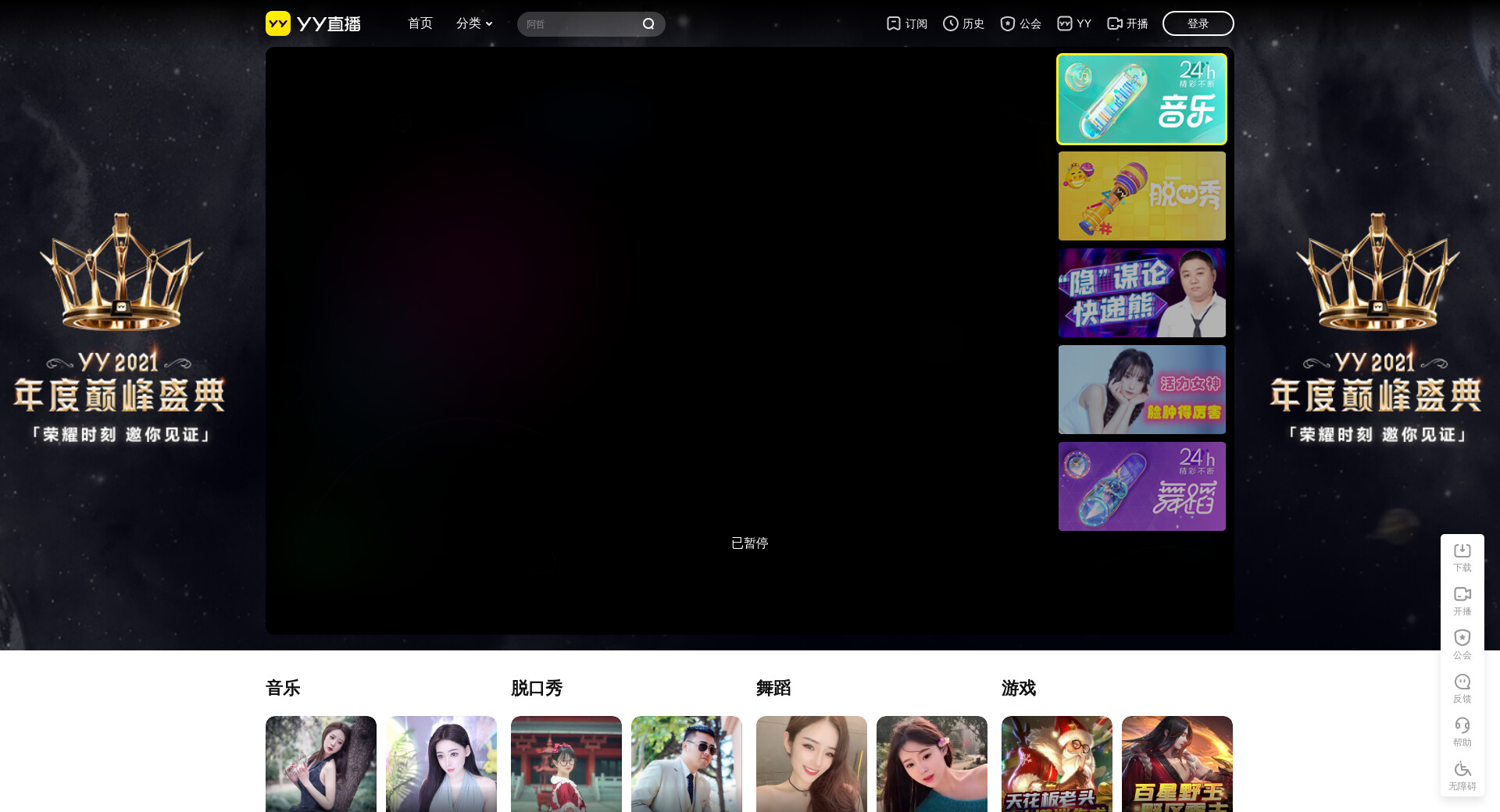Tap the magnifier search icon
This screenshot has height=812, width=1500.
click(x=648, y=24)
